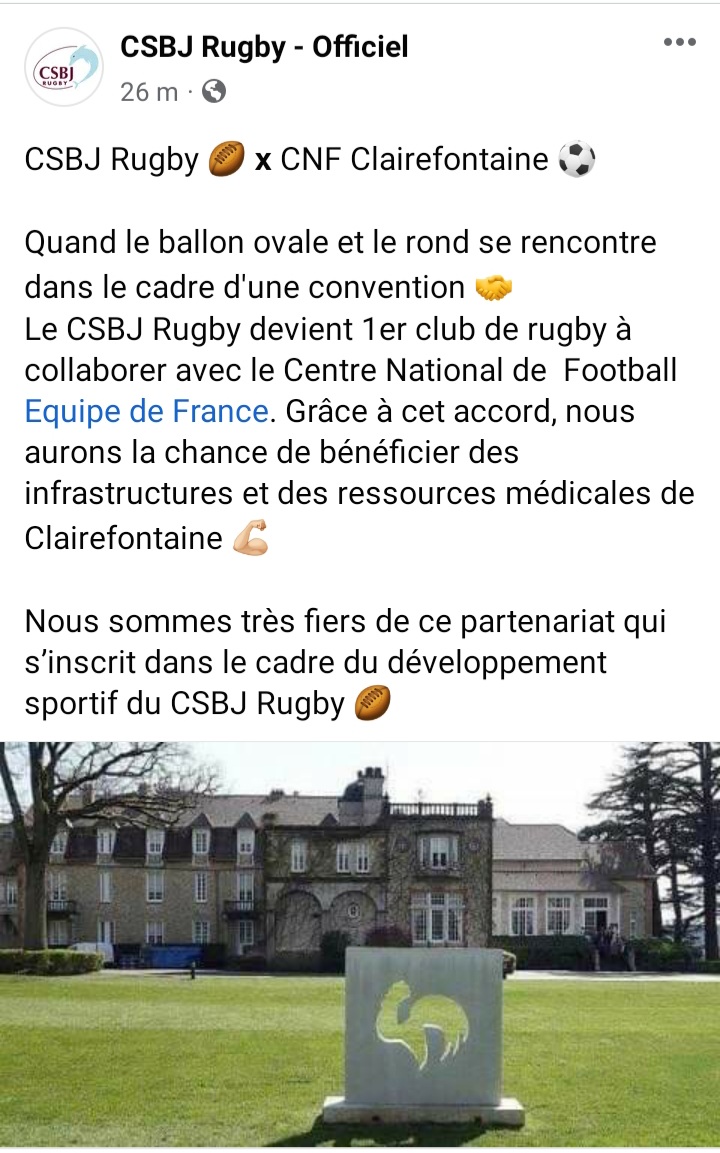Follow the Equipe de France link
The height and width of the screenshot is (1153, 720).
[x=147, y=411]
